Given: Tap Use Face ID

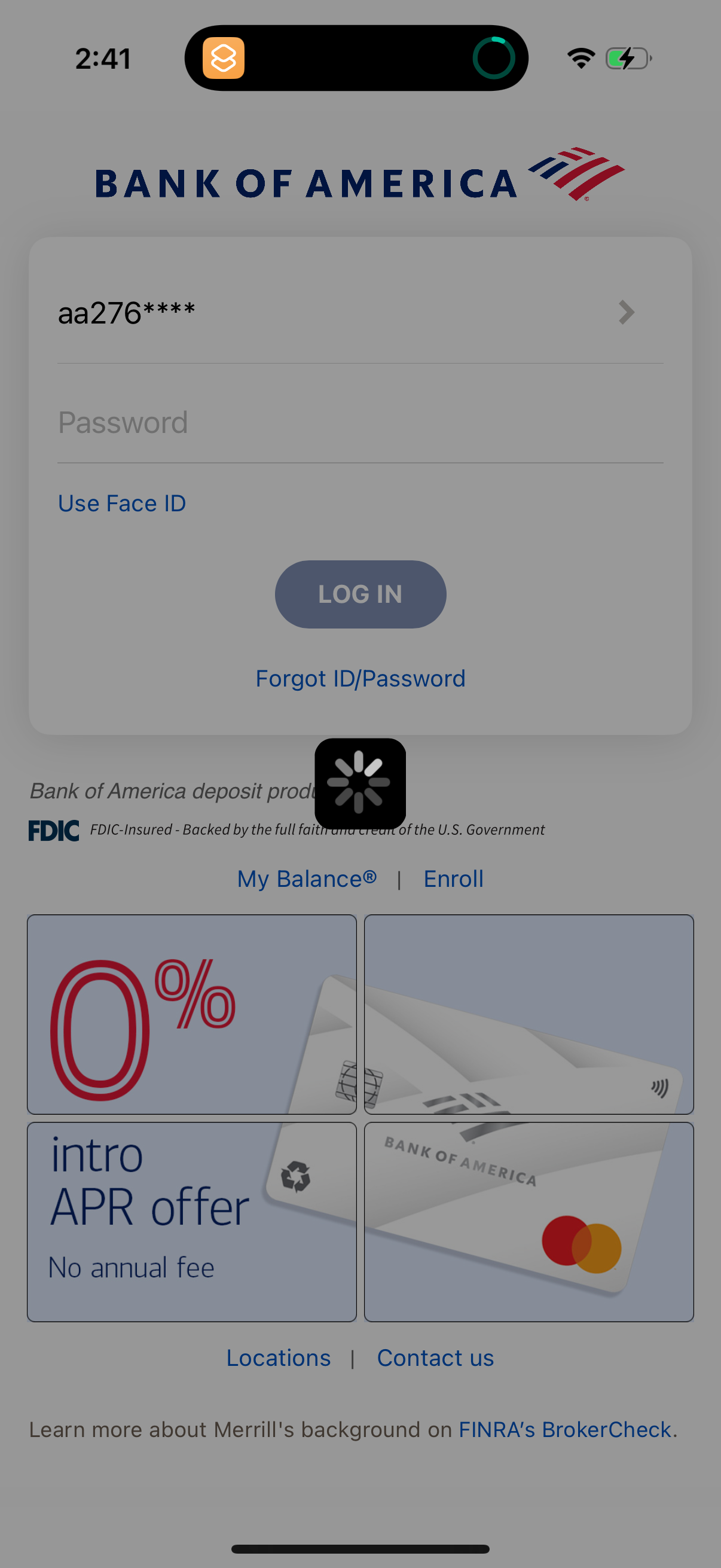Looking at the screenshot, I should [122, 504].
